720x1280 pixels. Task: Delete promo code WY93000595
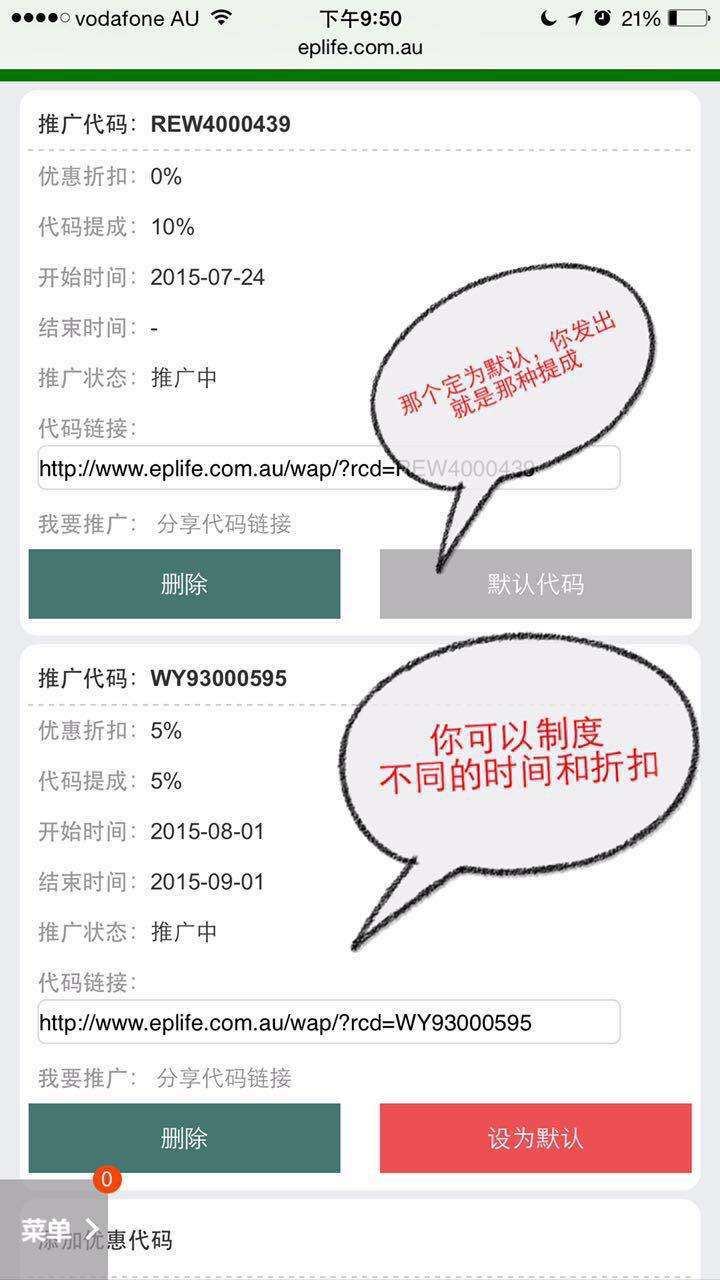tap(184, 1138)
